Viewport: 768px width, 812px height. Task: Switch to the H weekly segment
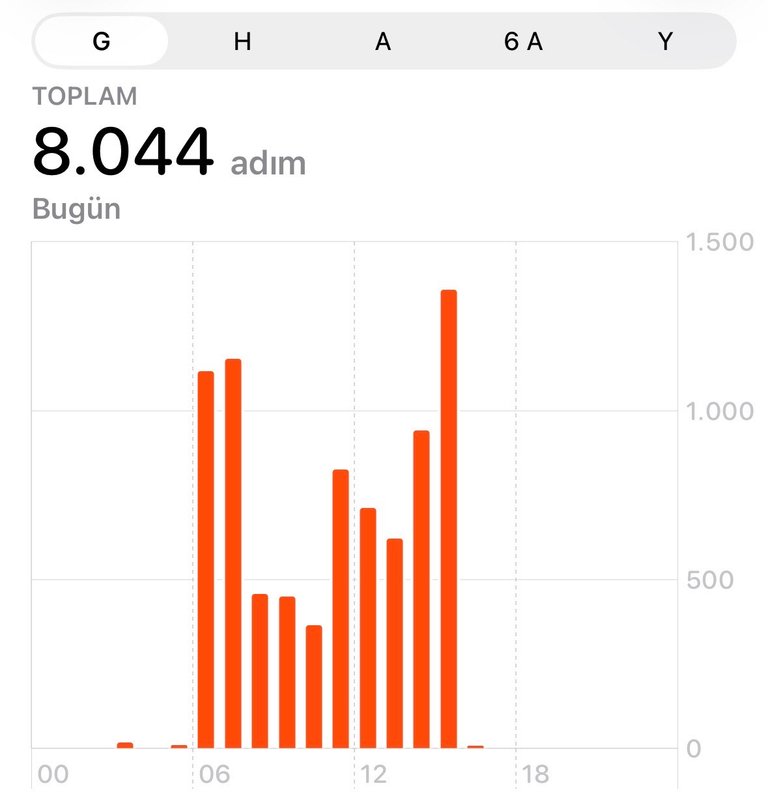coord(242,41)
